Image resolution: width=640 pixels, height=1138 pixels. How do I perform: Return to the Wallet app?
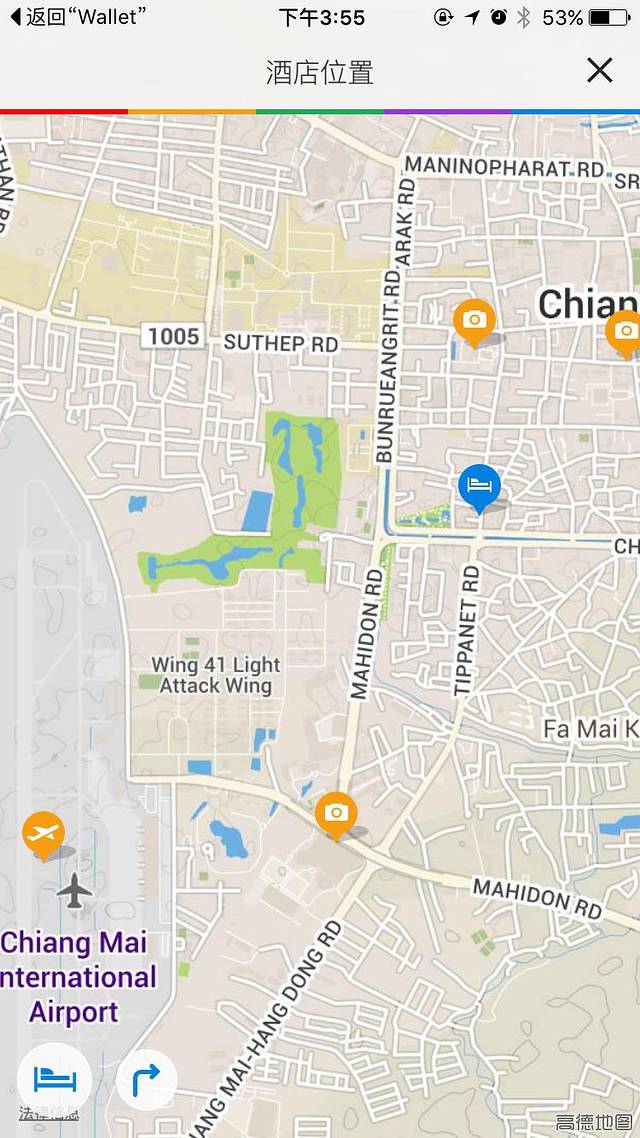(x=78, y=17)
